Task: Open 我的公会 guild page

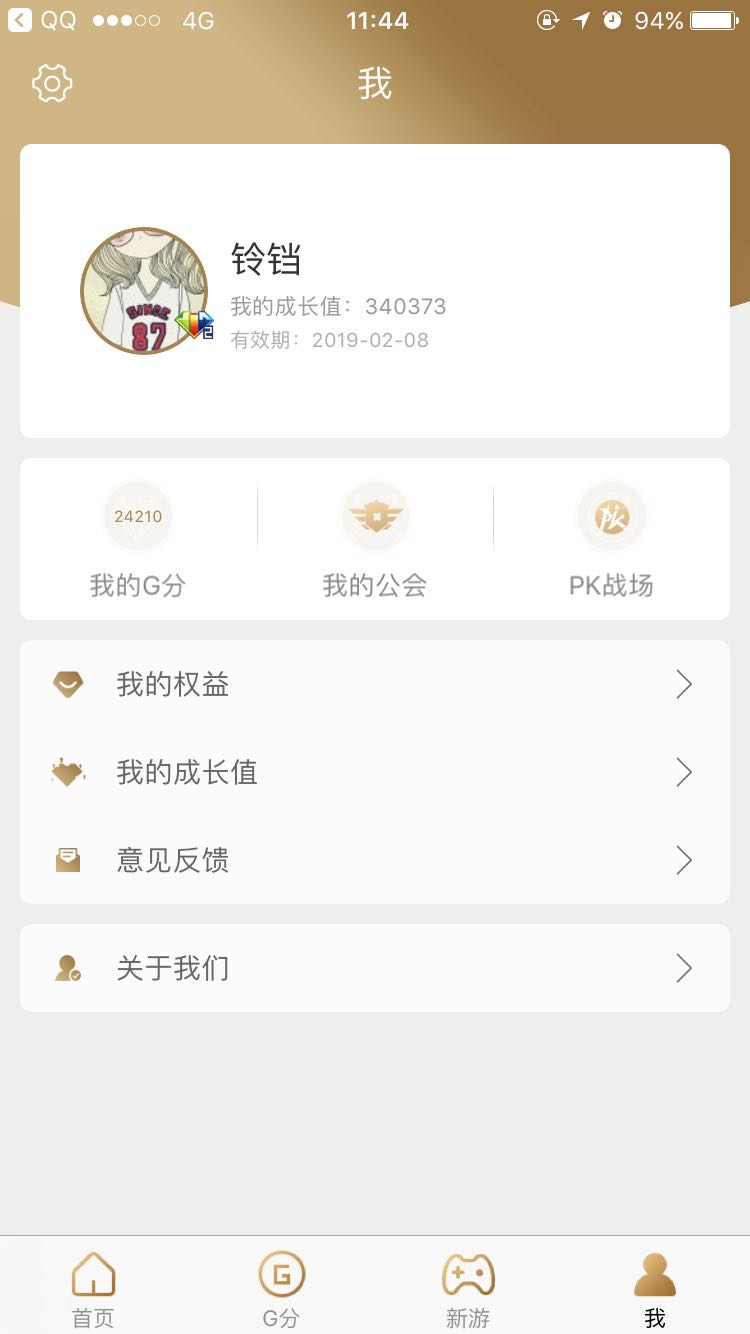Action: (x=375, y=539)
